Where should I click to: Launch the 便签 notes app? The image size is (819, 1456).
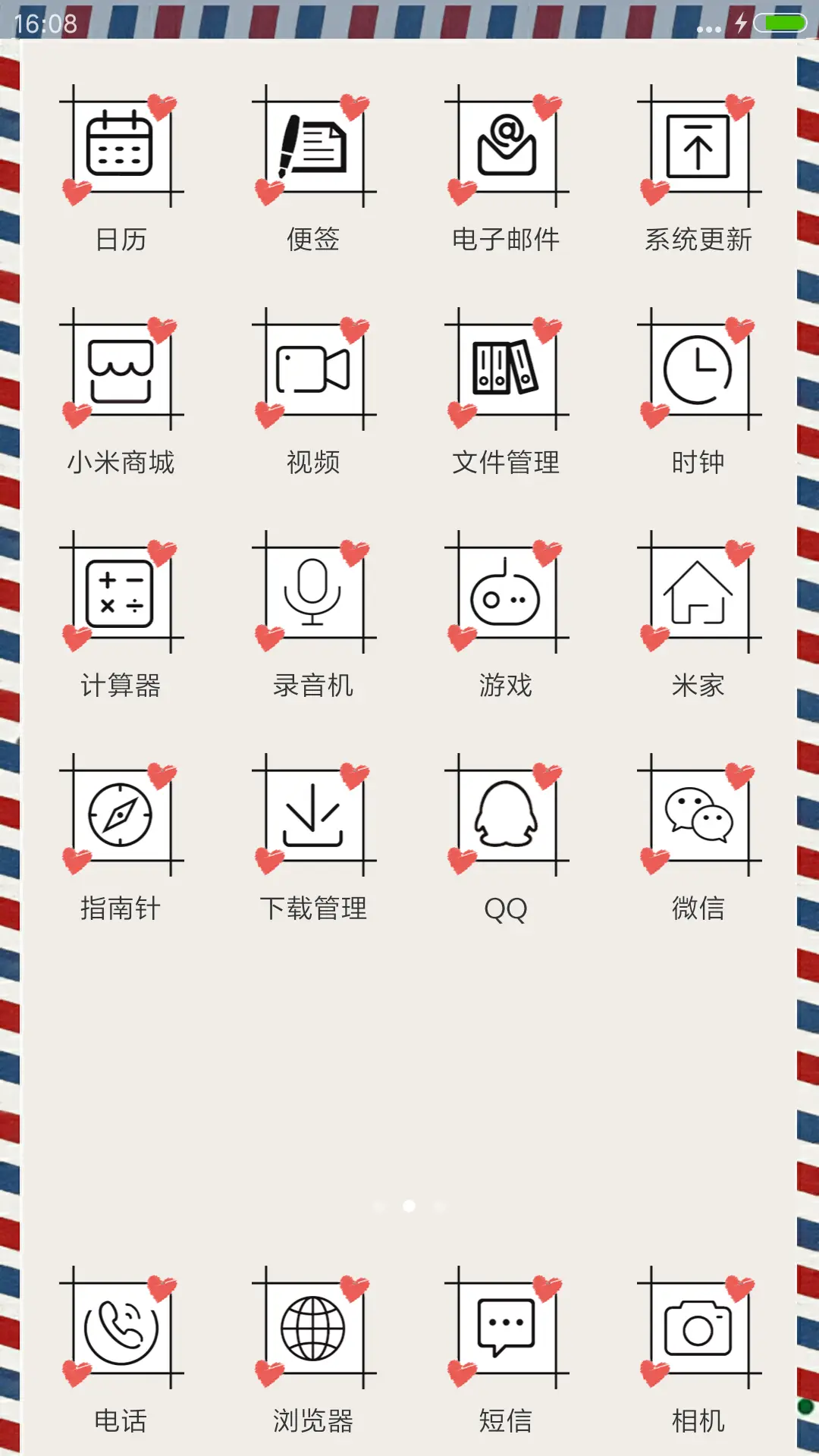314,146
